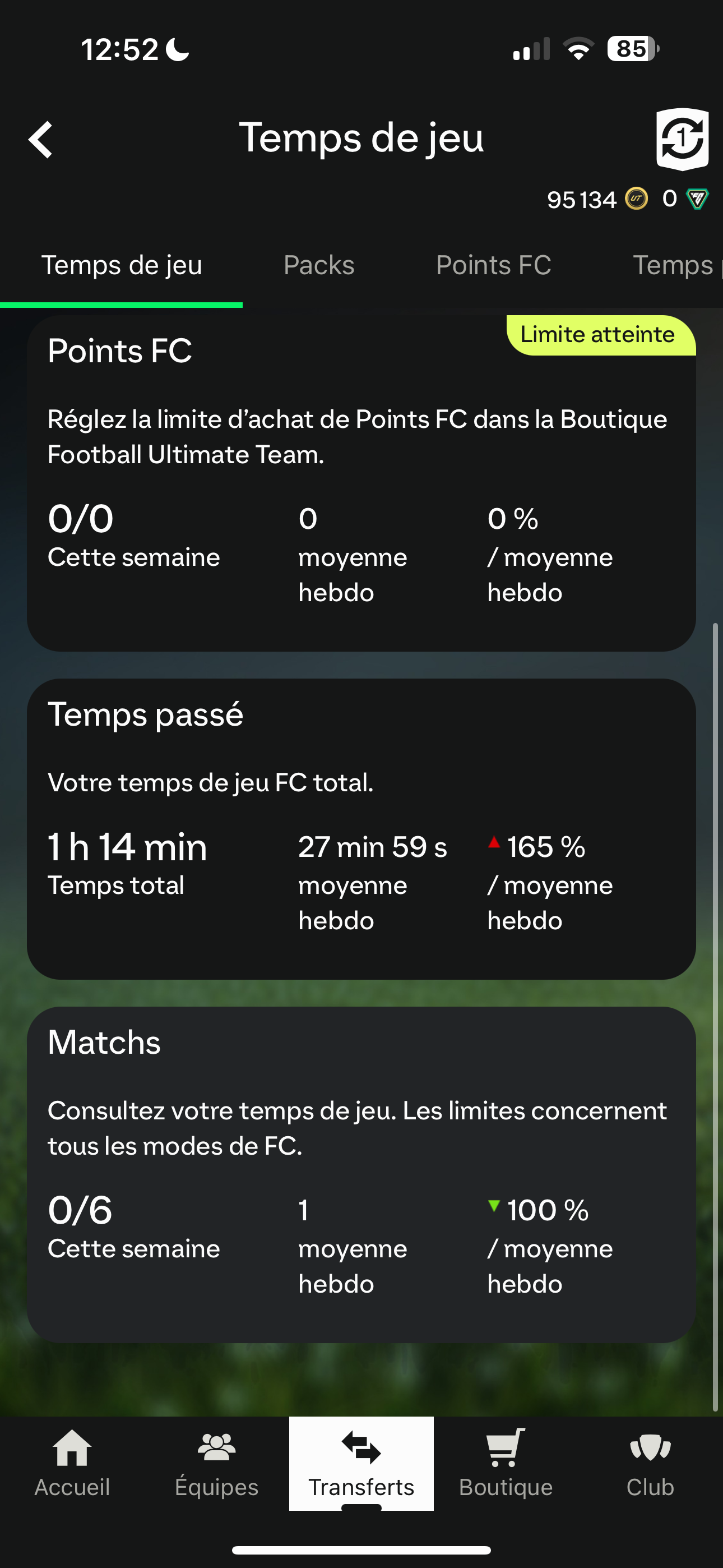The width and height of the screenshot is (723, 1568).
Task: Select the Temps de jeu tab
Action: (121, 265)
